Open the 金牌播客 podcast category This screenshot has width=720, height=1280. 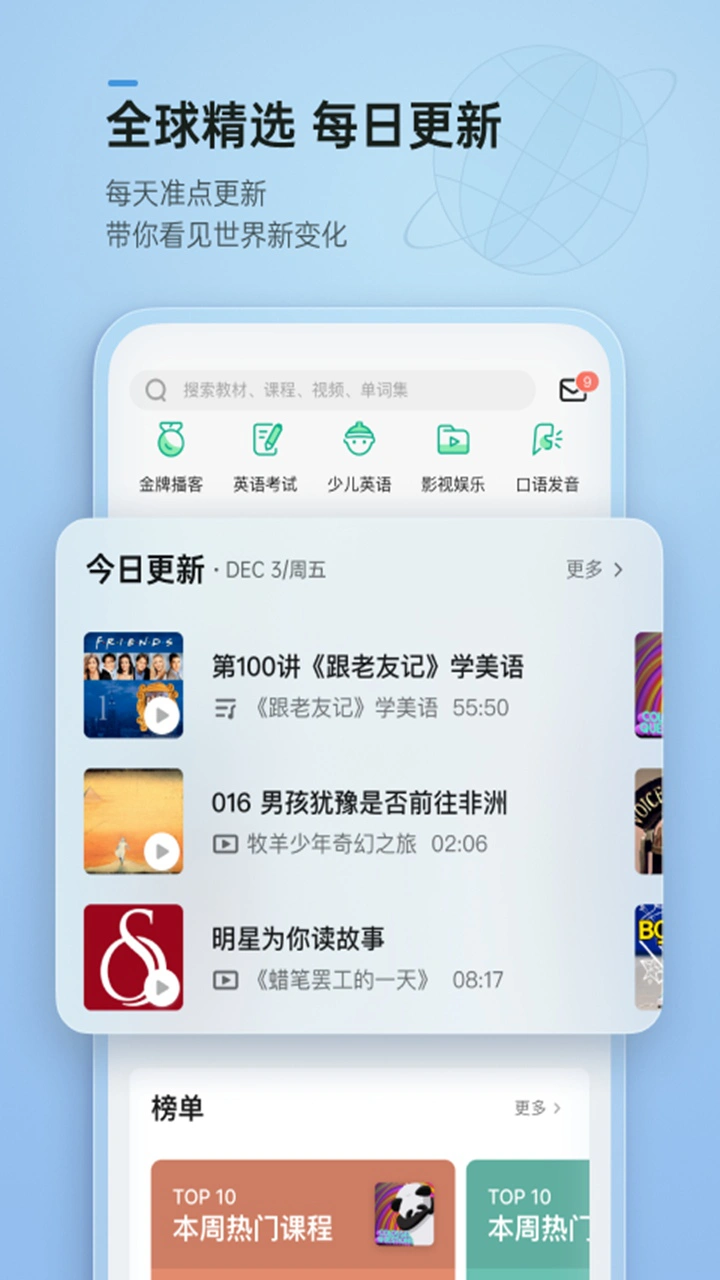(170, 455)
